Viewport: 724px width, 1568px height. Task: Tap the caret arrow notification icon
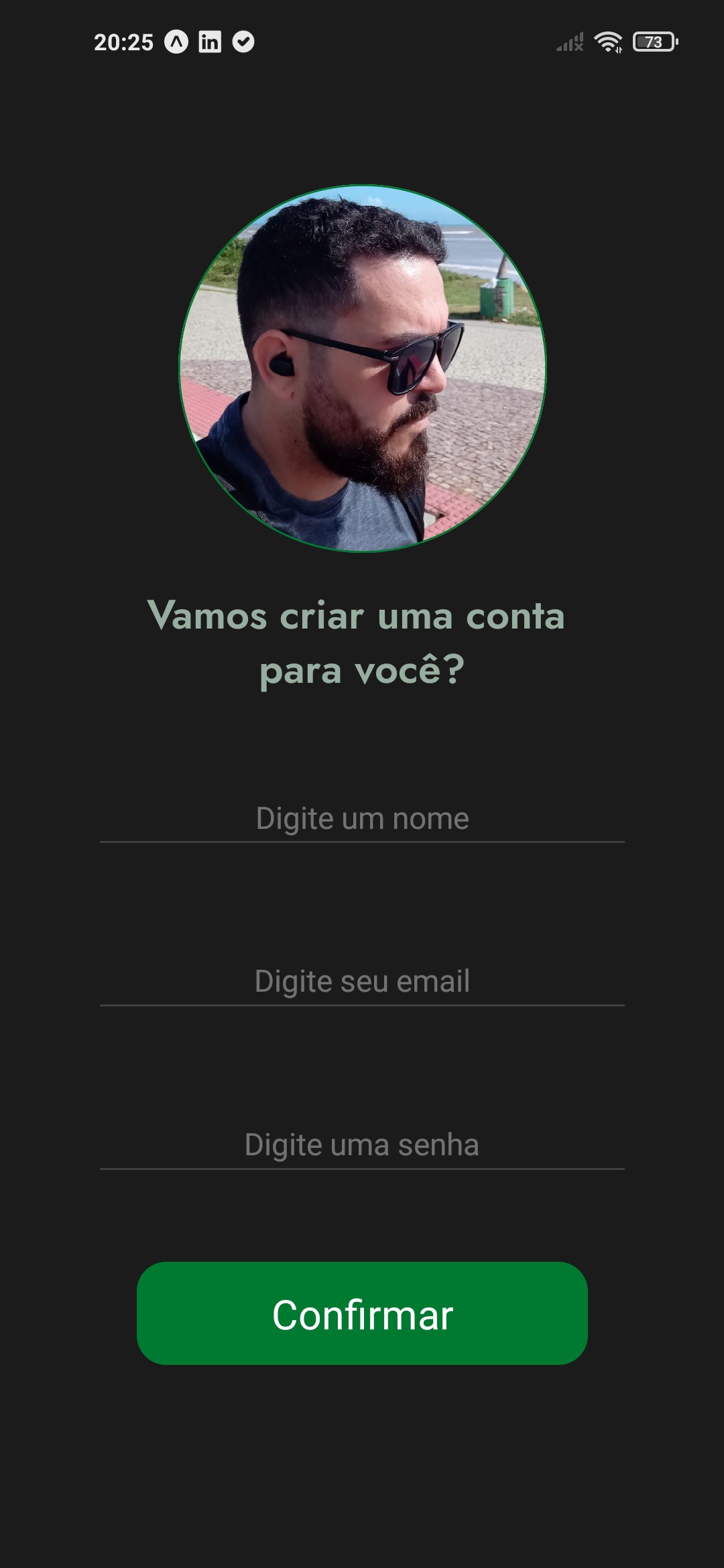point(176,43)
